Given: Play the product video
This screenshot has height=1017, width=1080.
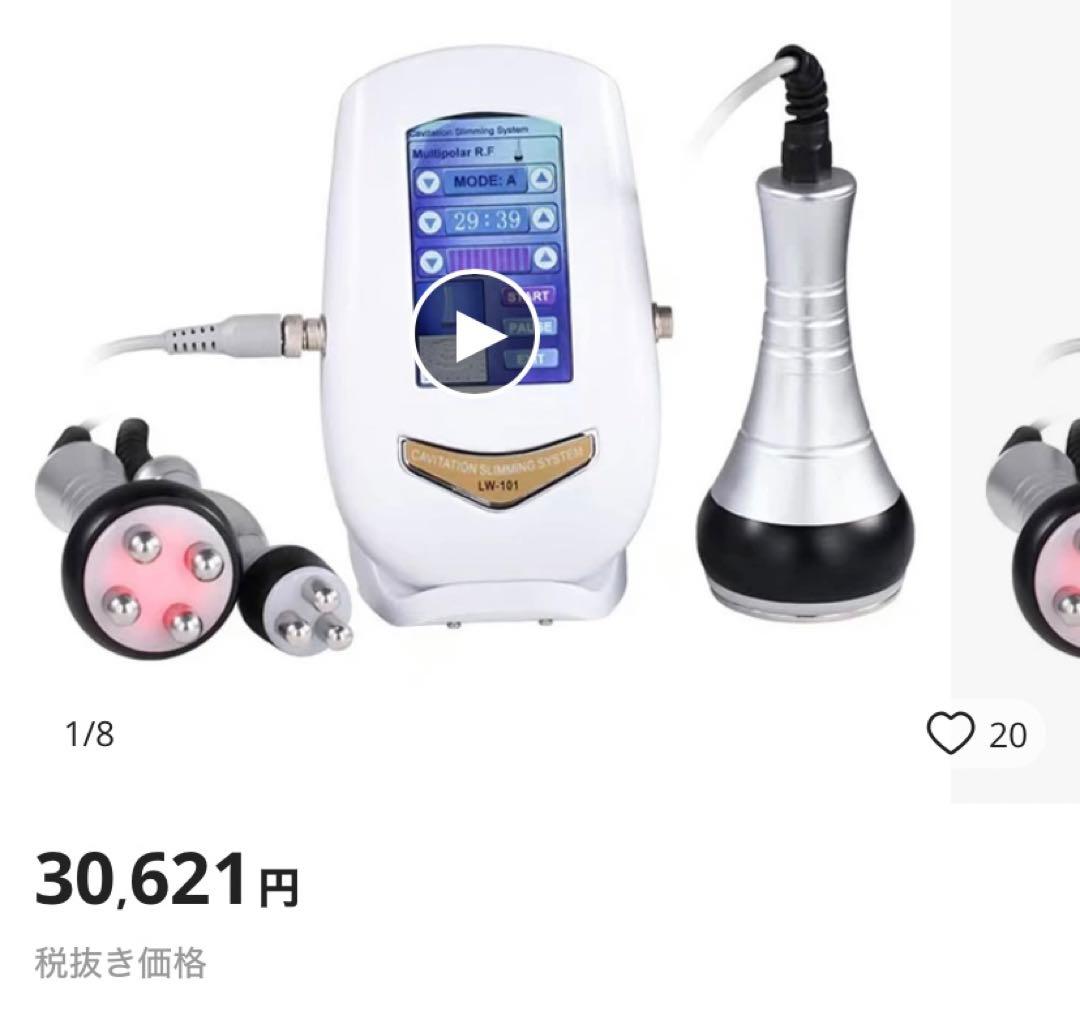Looking at the screenshot, I should pyautogui.click(x=475, y=331).
